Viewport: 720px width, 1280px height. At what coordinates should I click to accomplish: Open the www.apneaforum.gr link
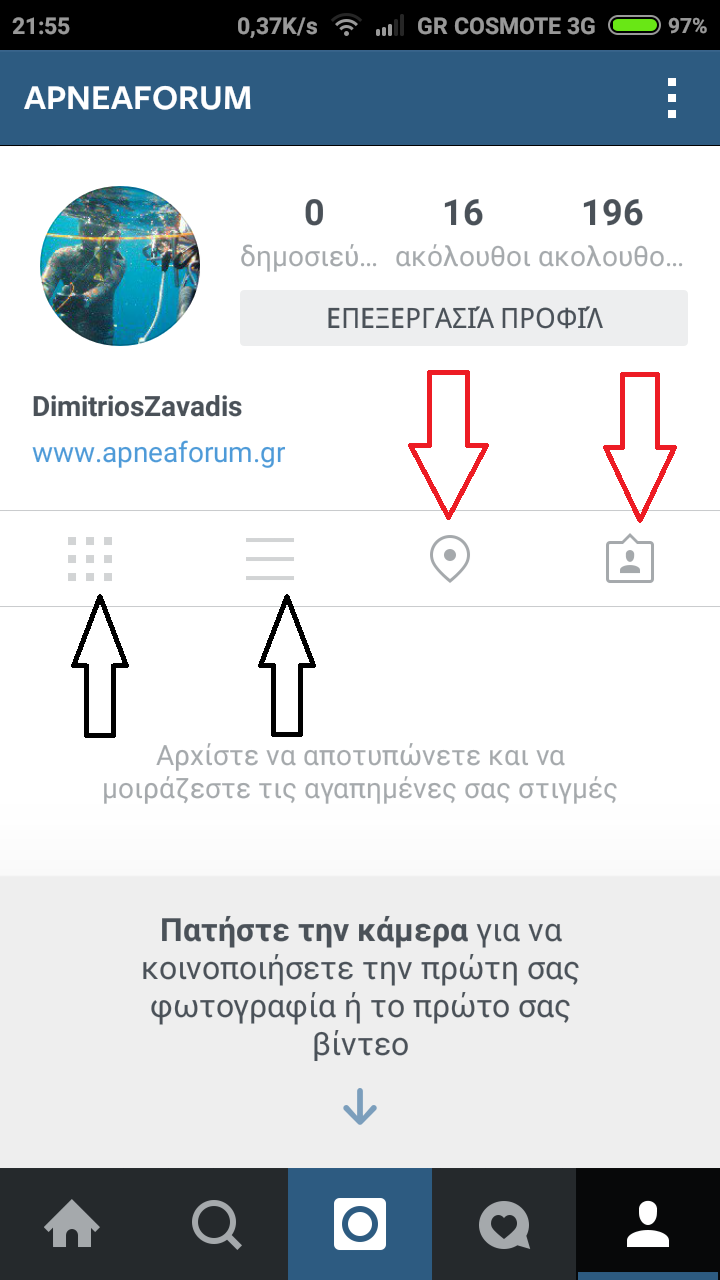pos(159,453)
